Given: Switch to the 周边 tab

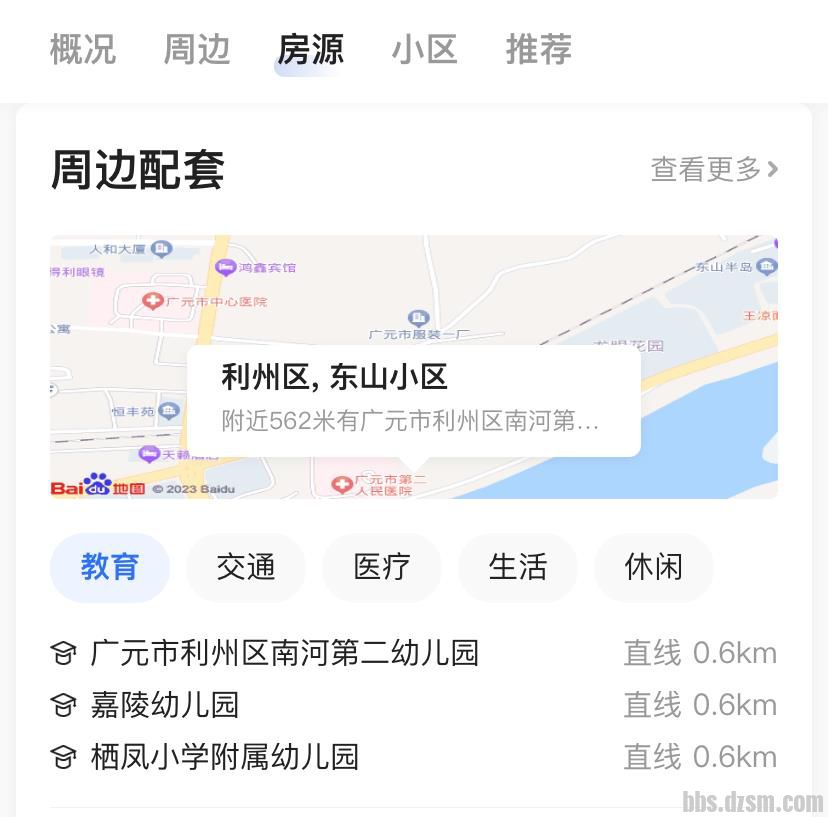Looking at the screenshot, I should 197,49.
